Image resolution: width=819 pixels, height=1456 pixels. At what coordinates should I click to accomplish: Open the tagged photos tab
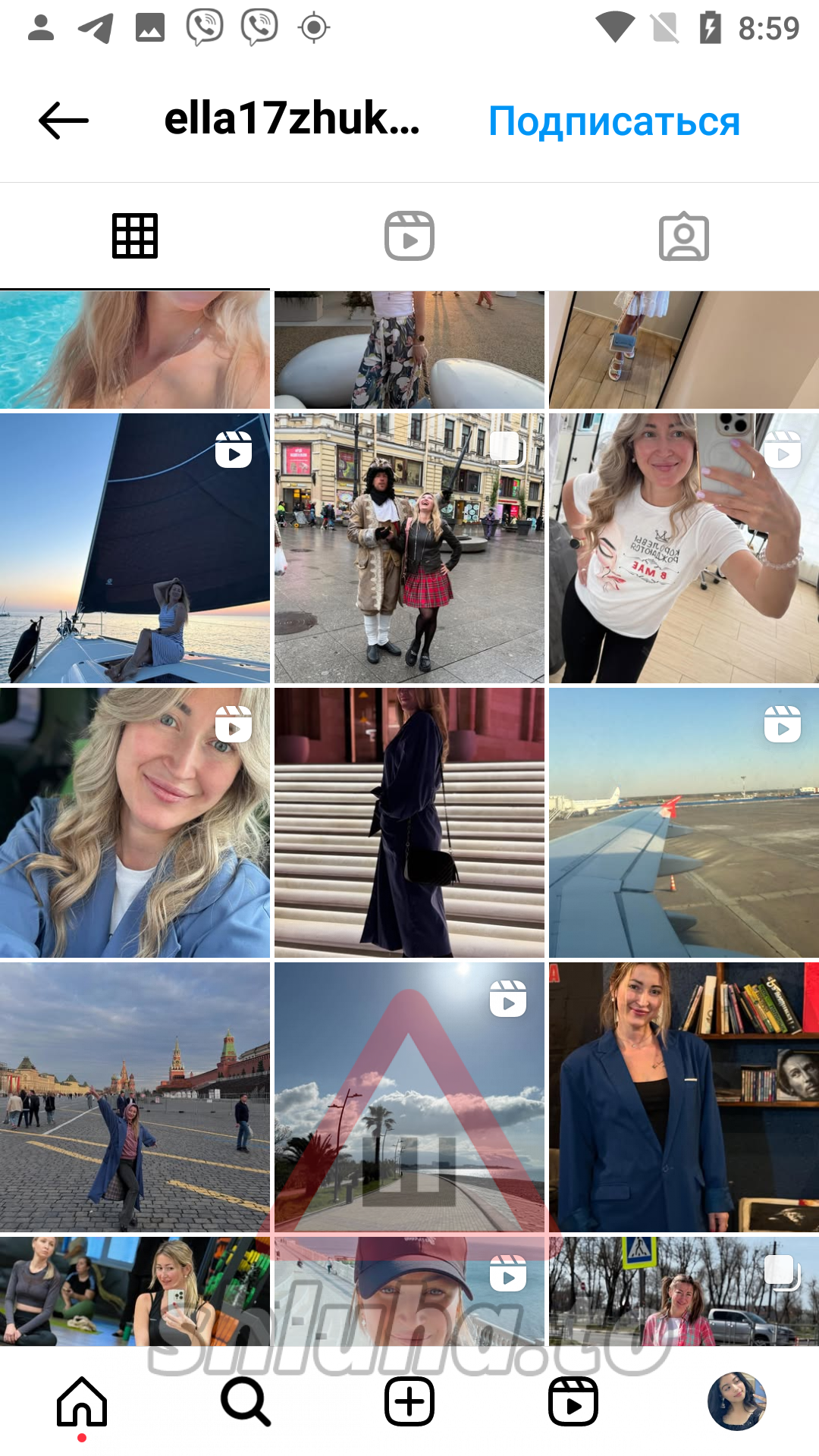click(683, 236)
